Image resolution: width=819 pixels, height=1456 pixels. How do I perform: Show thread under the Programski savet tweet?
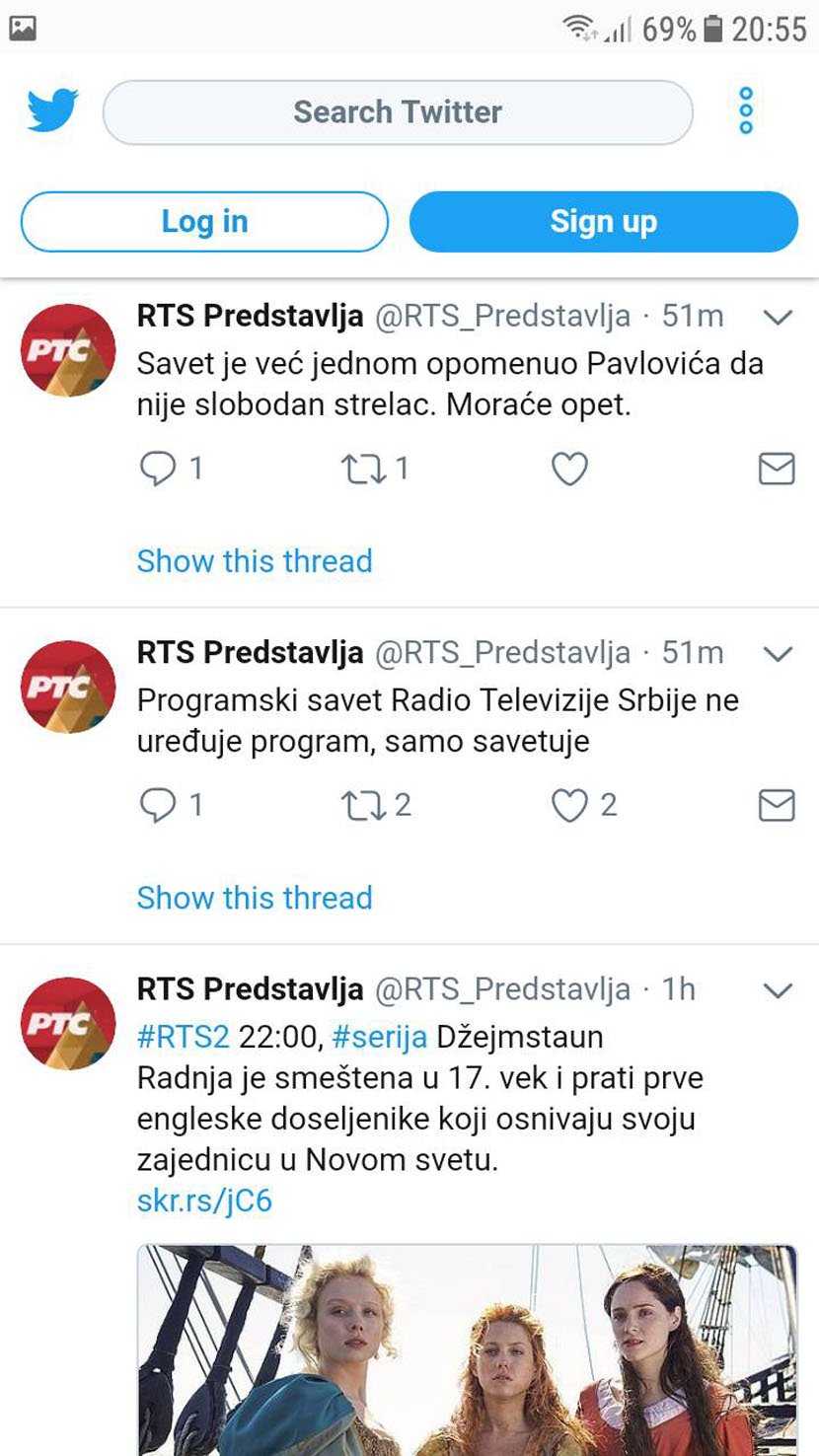pyautogui.click(x=255, y=898)
